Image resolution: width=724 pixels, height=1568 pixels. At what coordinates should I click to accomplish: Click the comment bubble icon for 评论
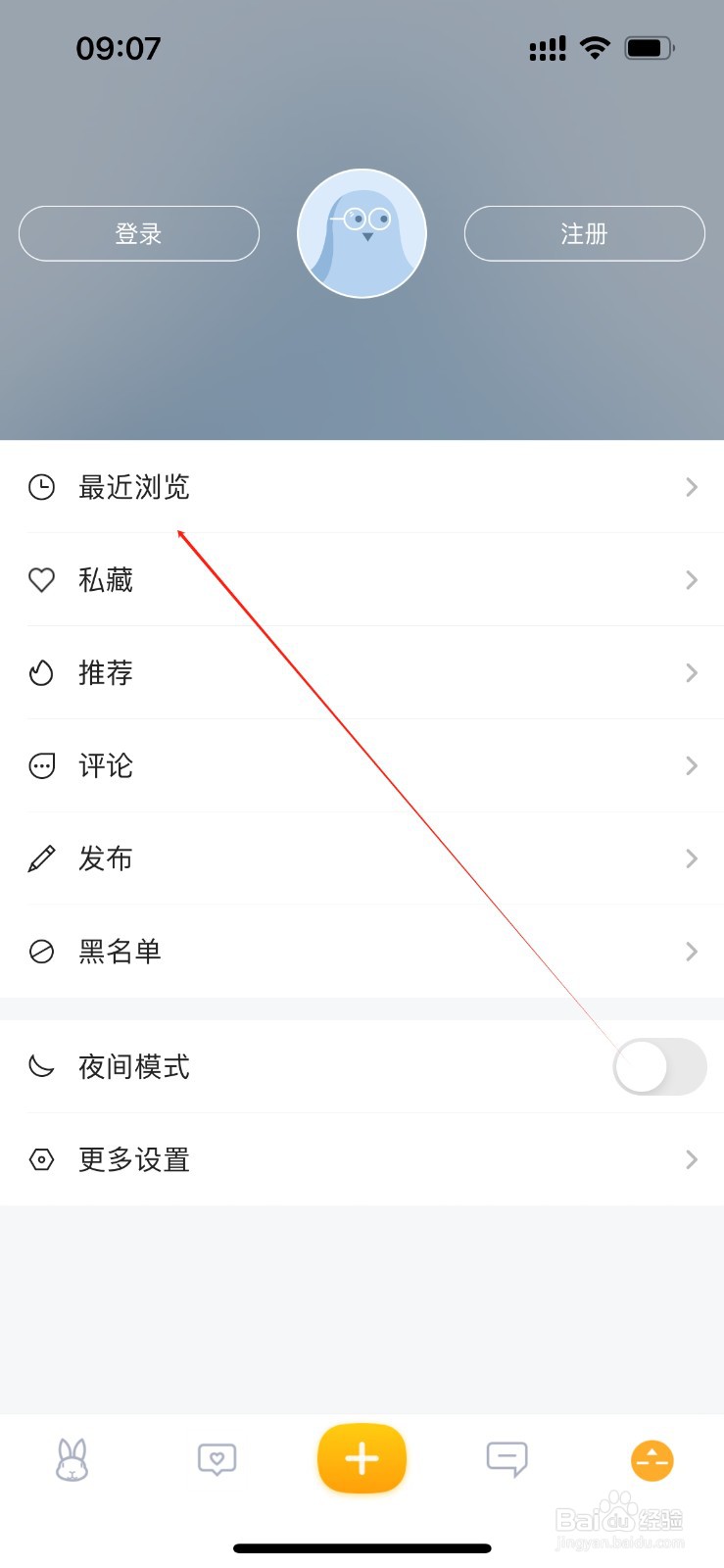[41, 765]
